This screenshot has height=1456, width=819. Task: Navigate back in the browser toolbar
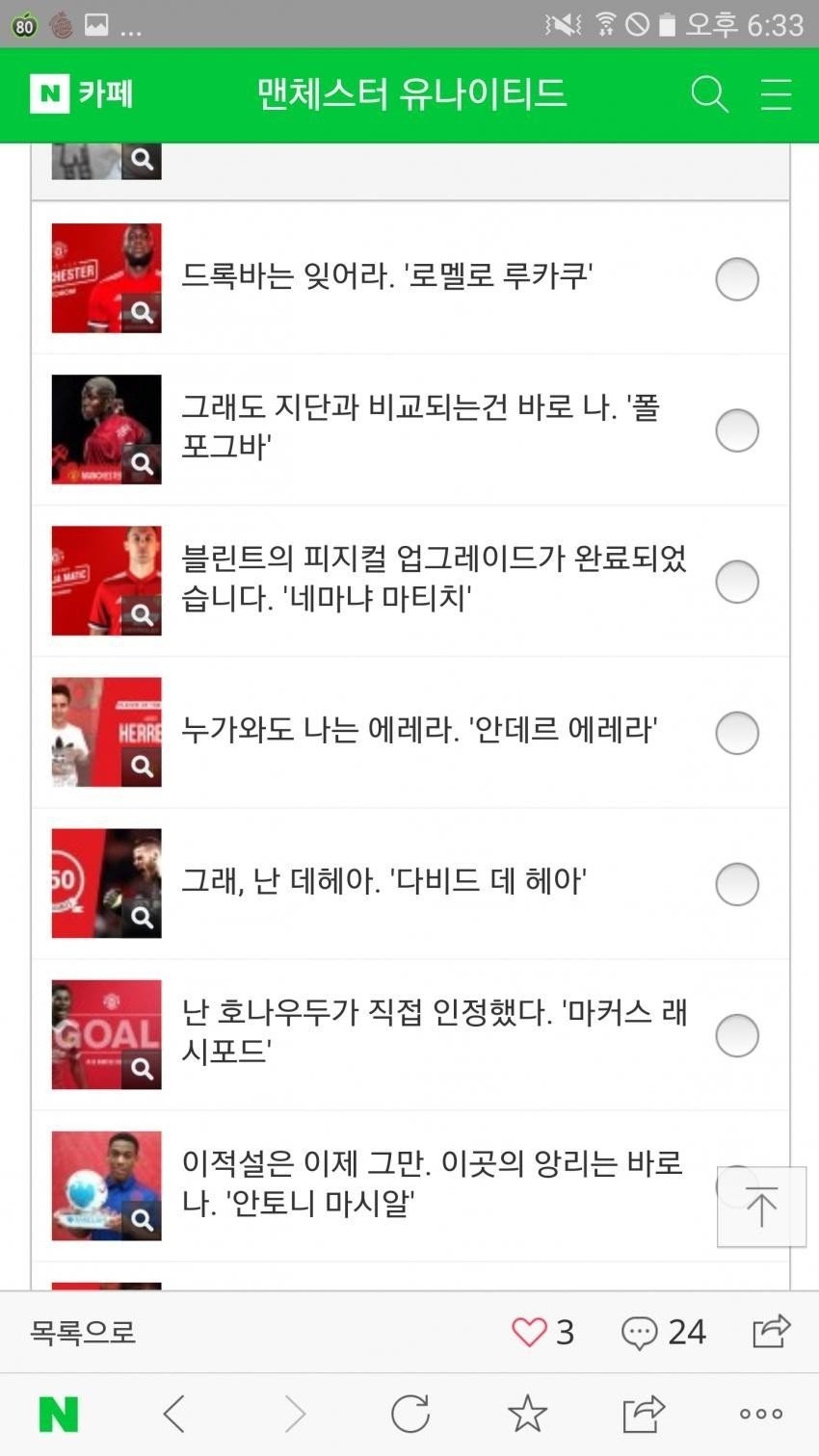174,1414
